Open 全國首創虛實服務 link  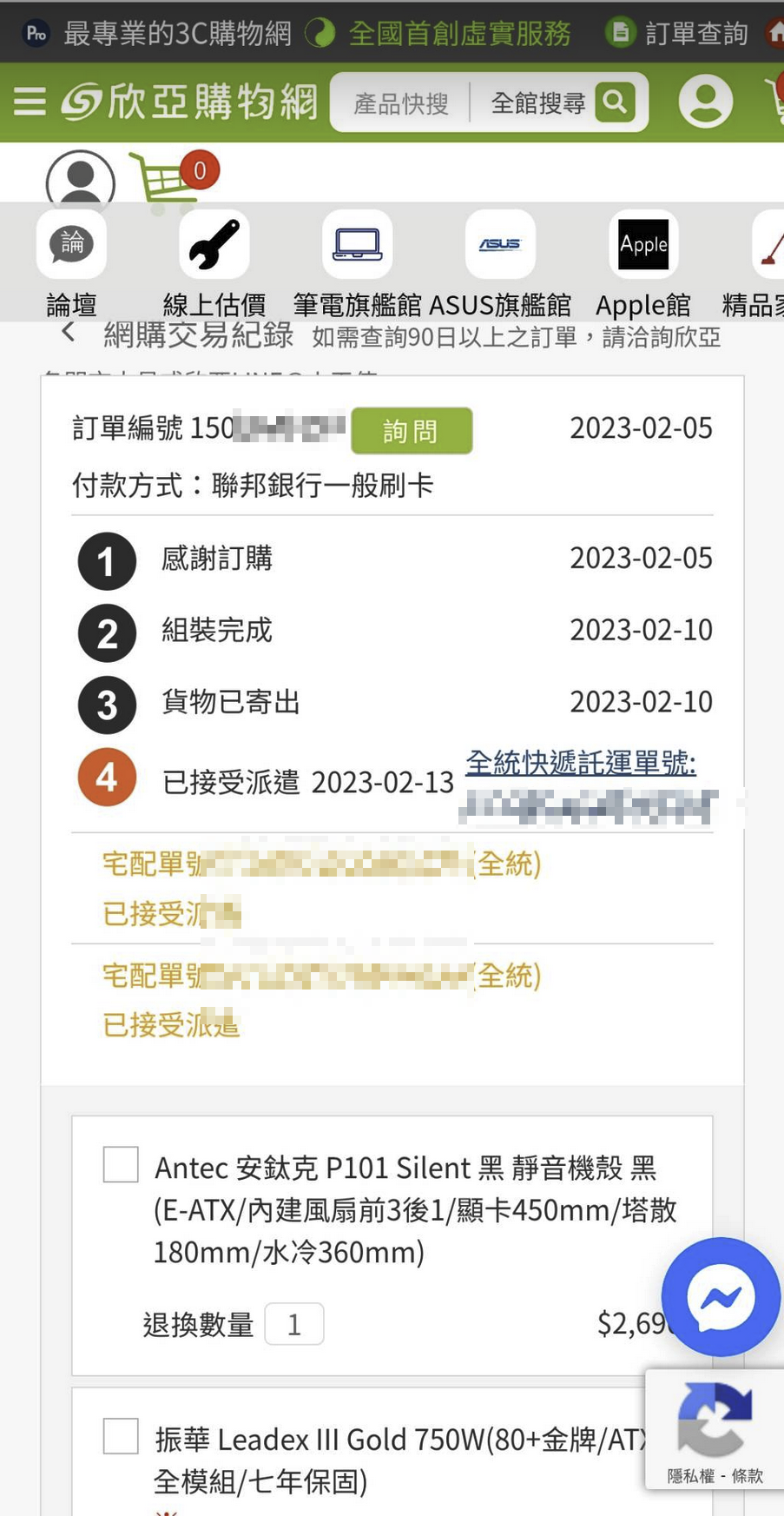[443, 33]
